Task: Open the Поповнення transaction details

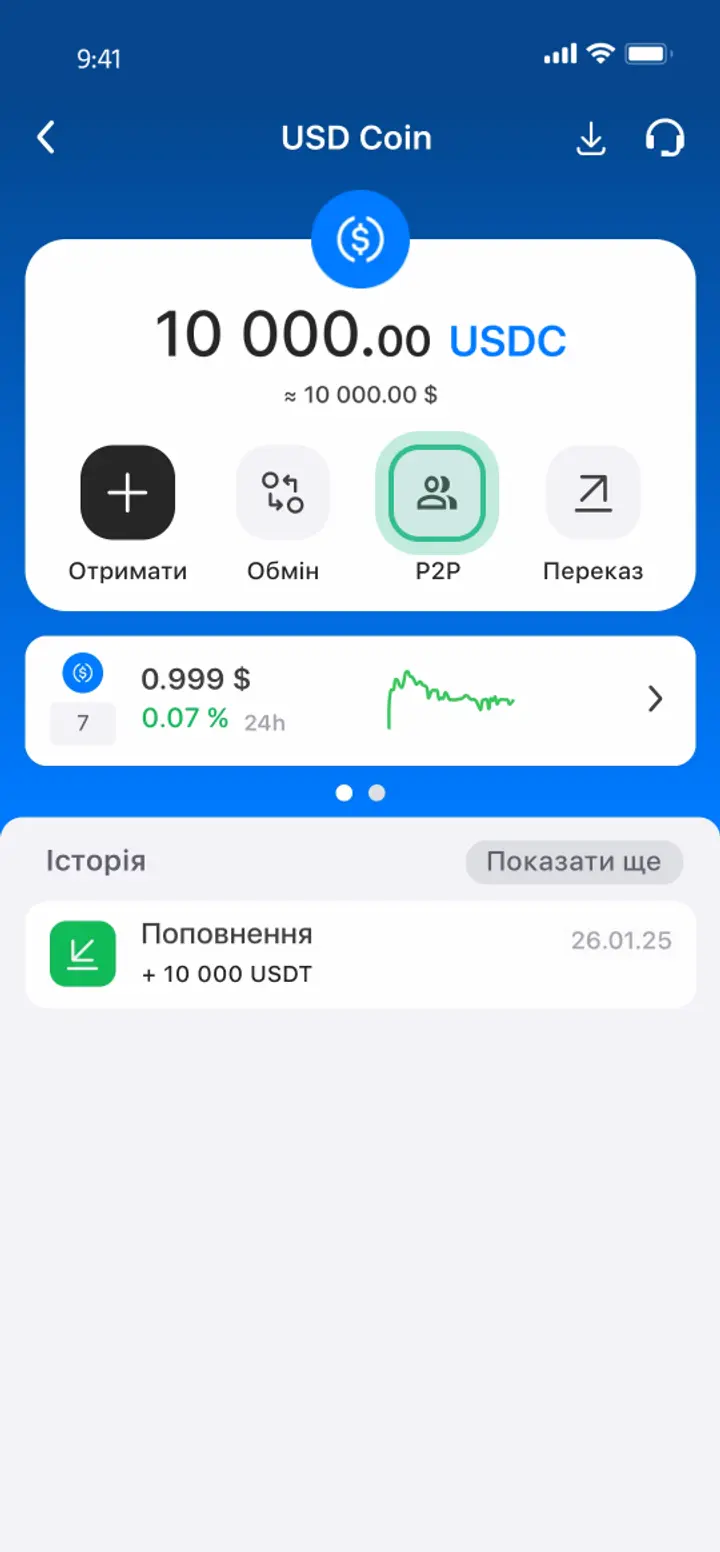Action: coord(360,953)
